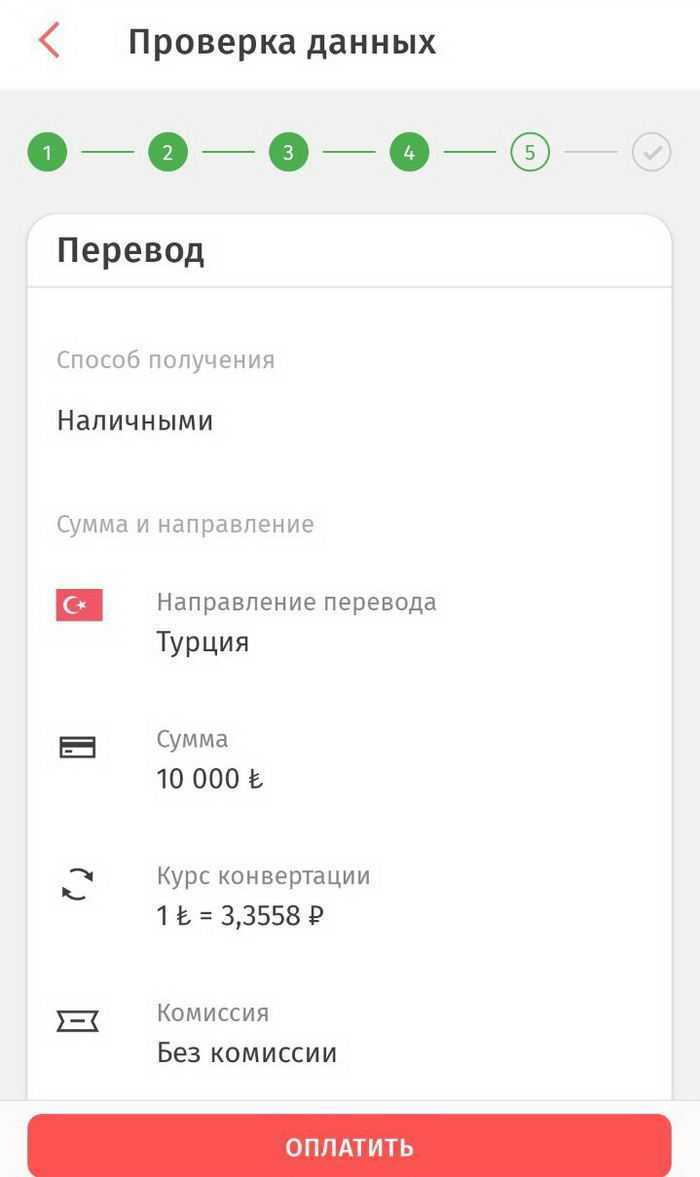Go to step 4 in the progress indicator

409,152
